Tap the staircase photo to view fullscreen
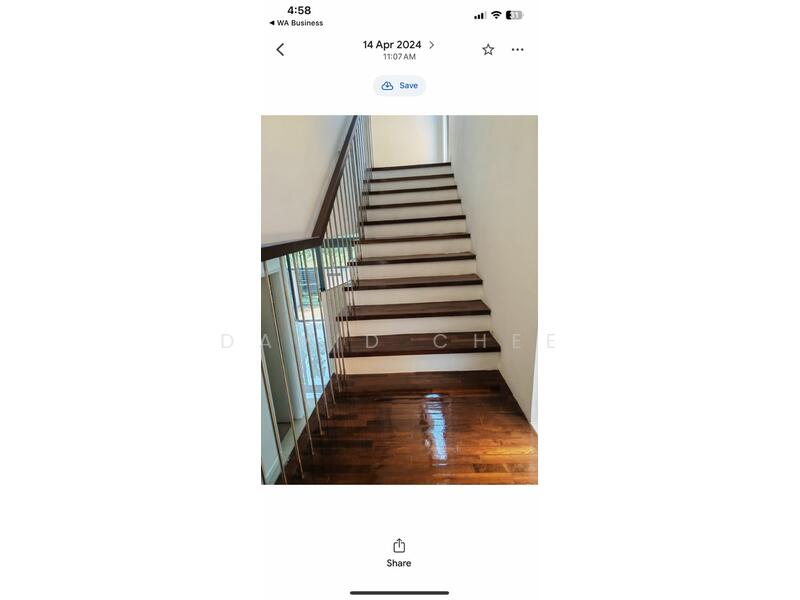Viewport: 800px width, 600px height. pyautogui.click(x=399, y=300)
